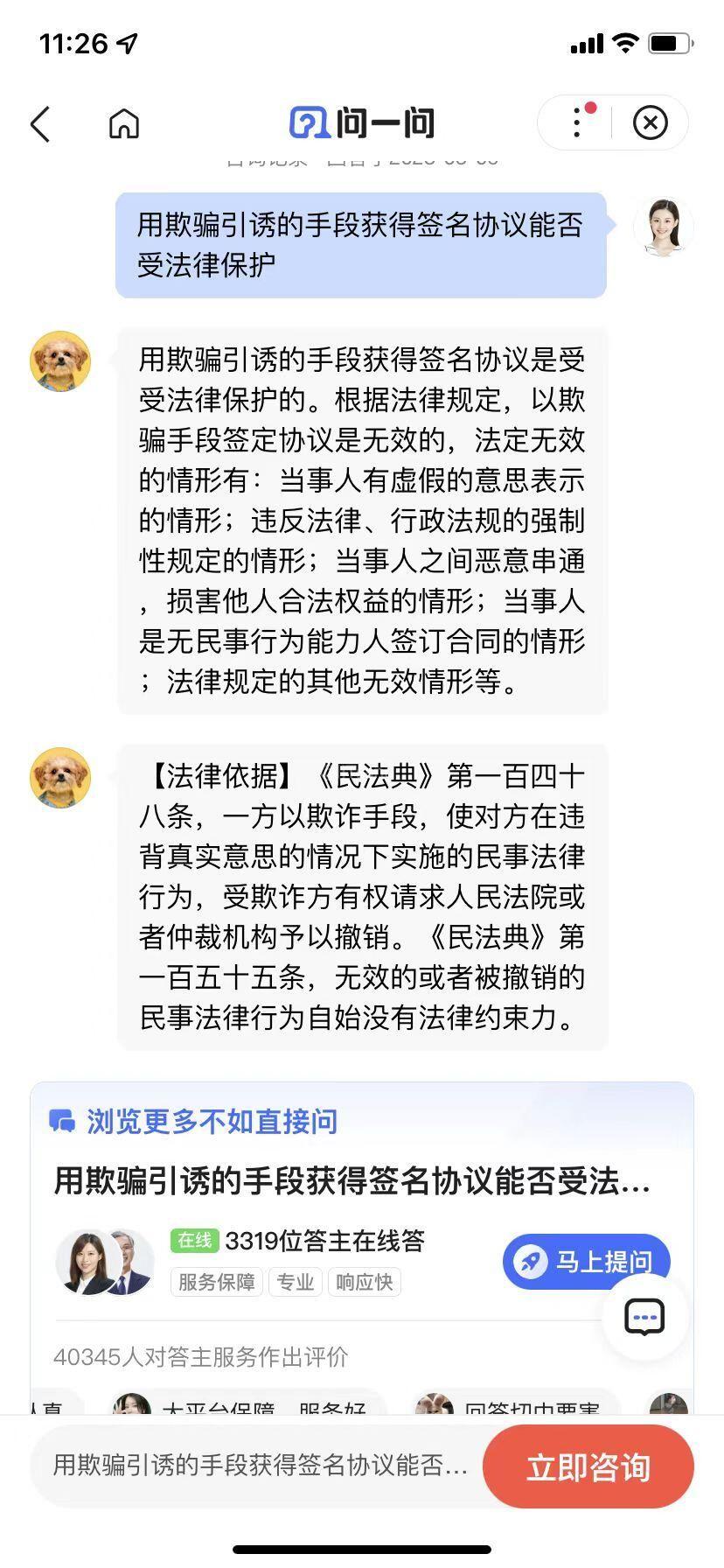Open the three-dot overflow menu
Image resolution: width=724 pixels, height=1568 pixels.
[x=577, y=122]
